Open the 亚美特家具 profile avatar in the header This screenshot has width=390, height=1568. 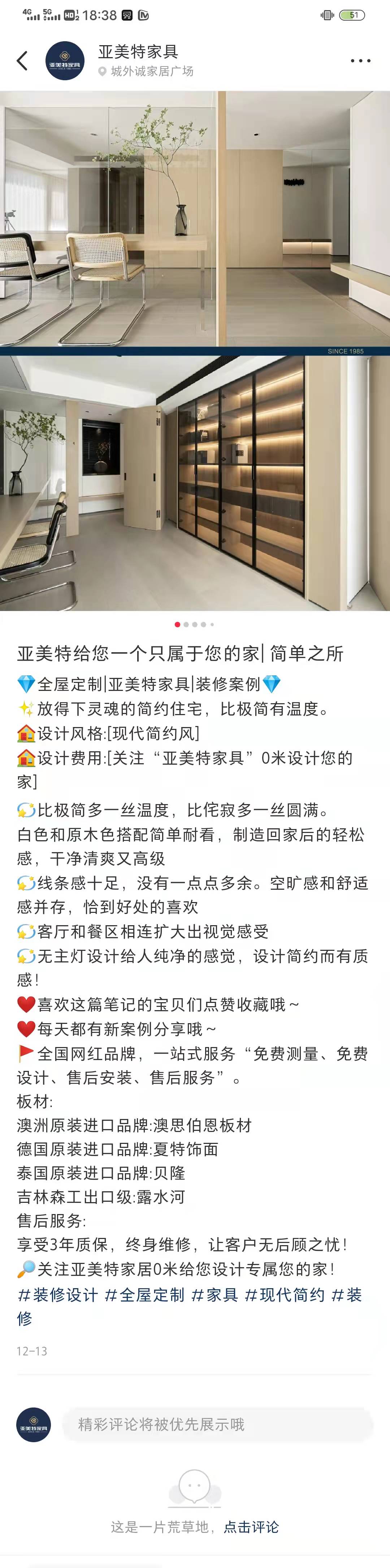(65, 61)
